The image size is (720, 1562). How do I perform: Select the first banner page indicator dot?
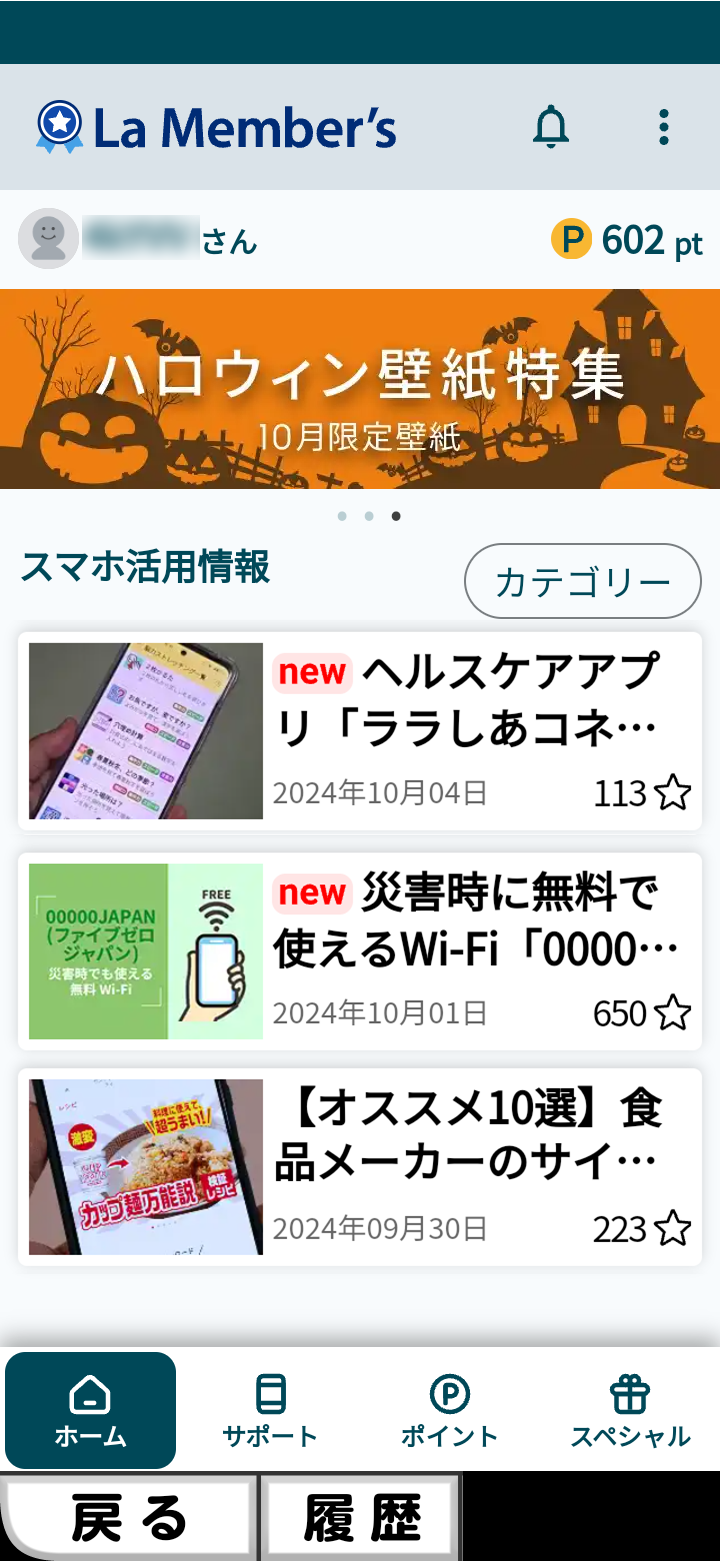[342, 516]
